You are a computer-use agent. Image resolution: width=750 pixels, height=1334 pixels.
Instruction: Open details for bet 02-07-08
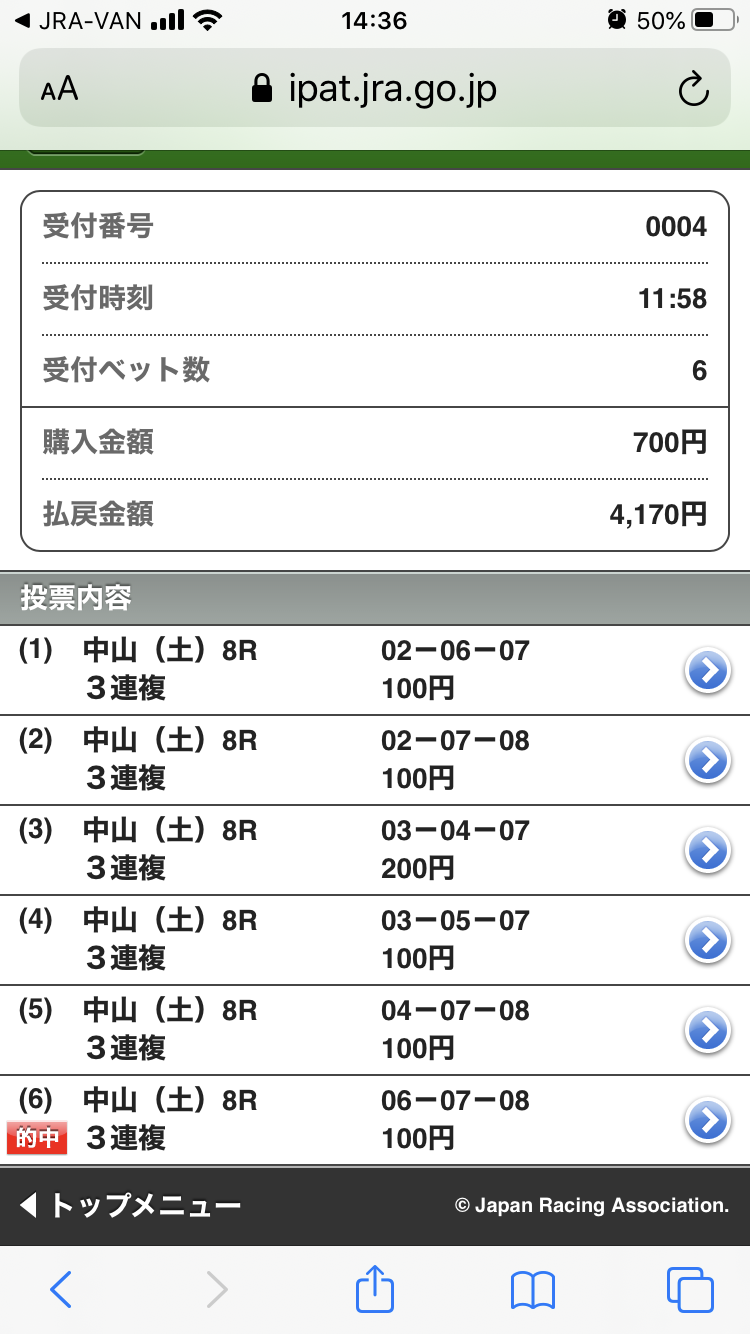[x=708, y=762]
